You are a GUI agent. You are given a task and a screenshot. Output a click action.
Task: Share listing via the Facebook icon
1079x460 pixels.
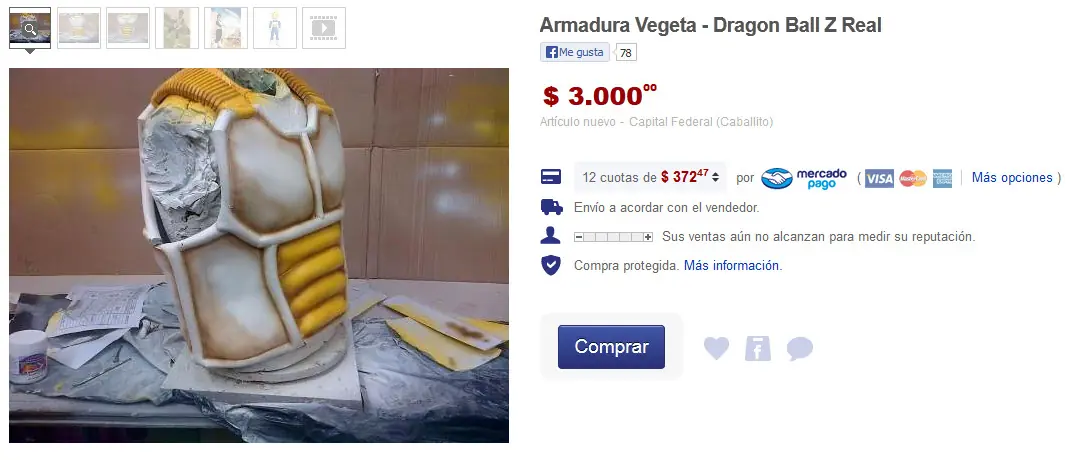[x=758, y=348]
